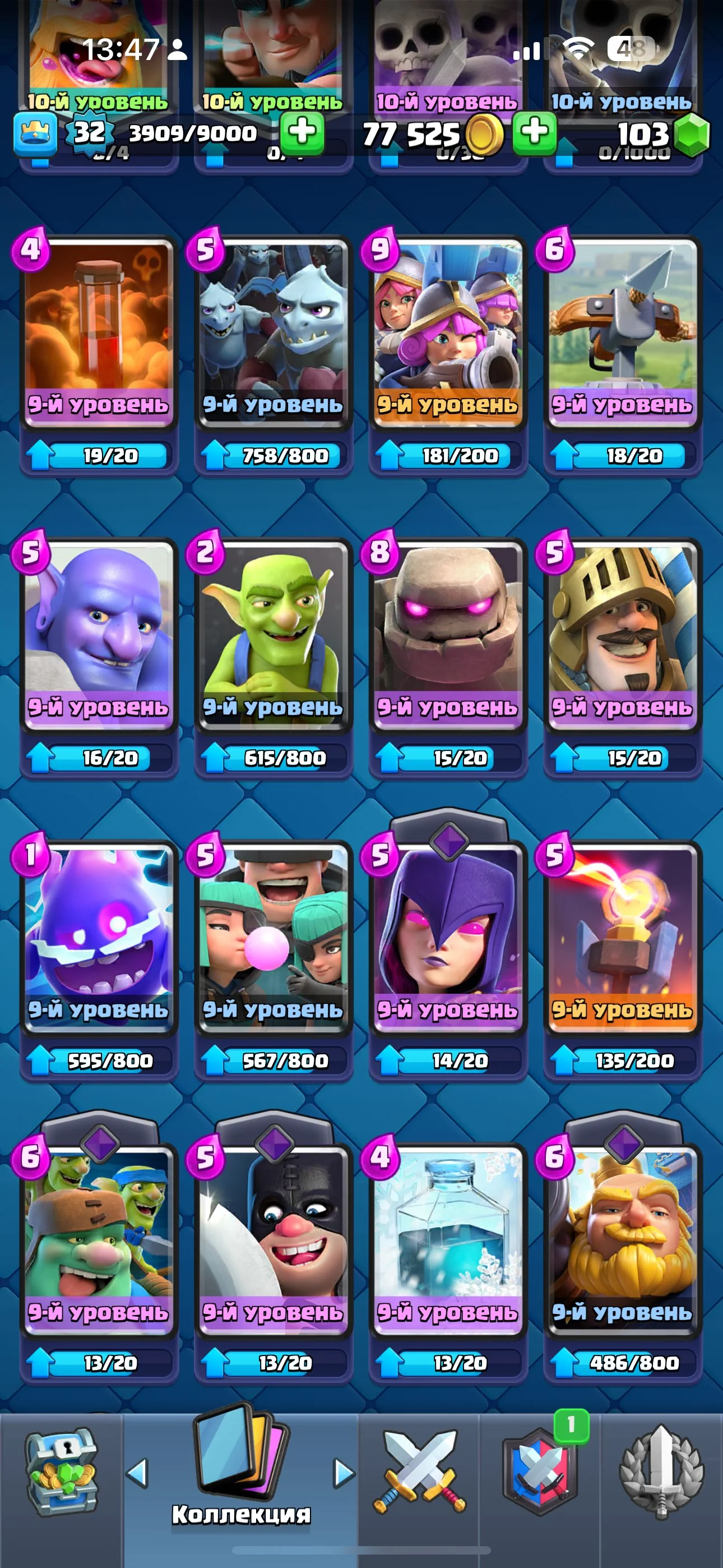Viewport: 723px width, 1568px height.
Task: Add more gold with the plus button
Action: (534, 132)
